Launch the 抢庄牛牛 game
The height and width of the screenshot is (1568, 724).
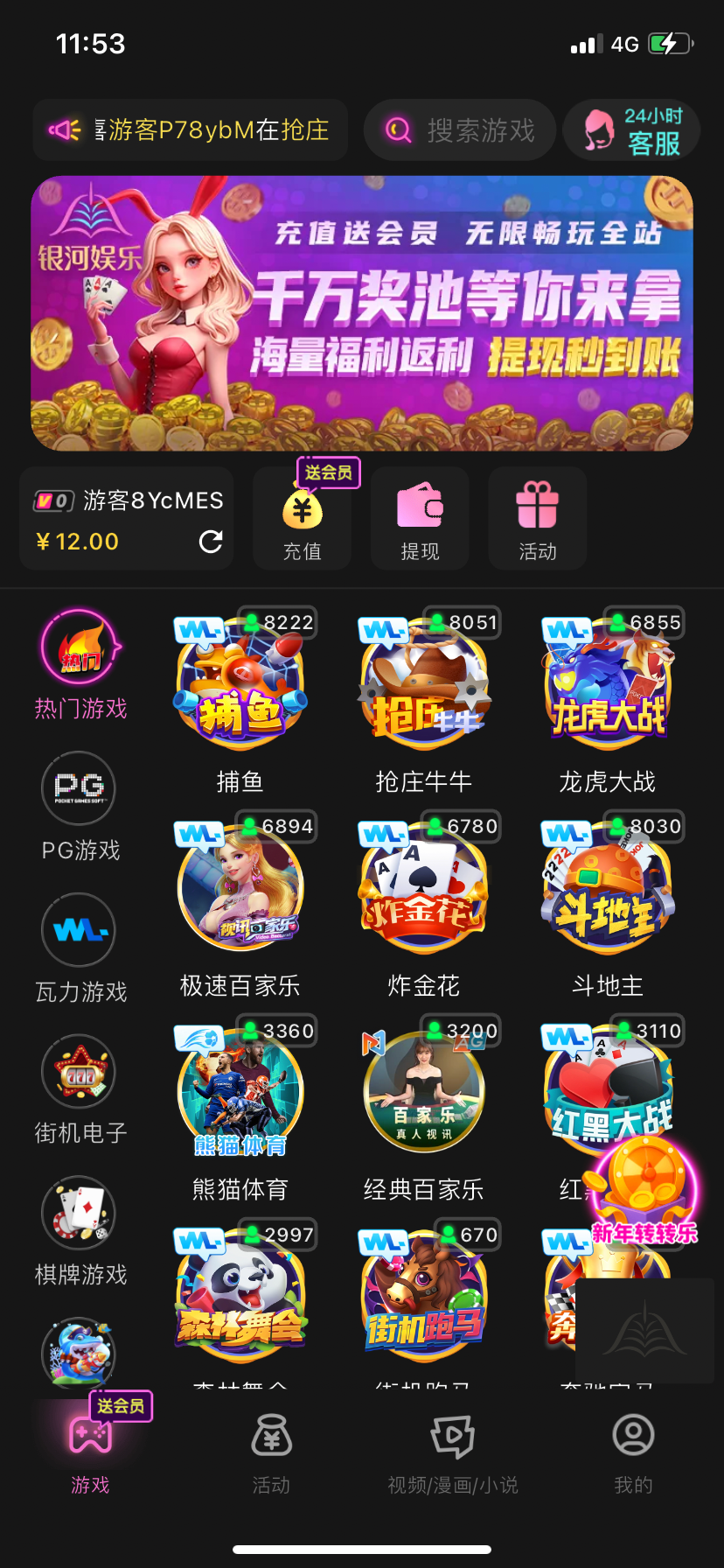[x=424, y=682]
